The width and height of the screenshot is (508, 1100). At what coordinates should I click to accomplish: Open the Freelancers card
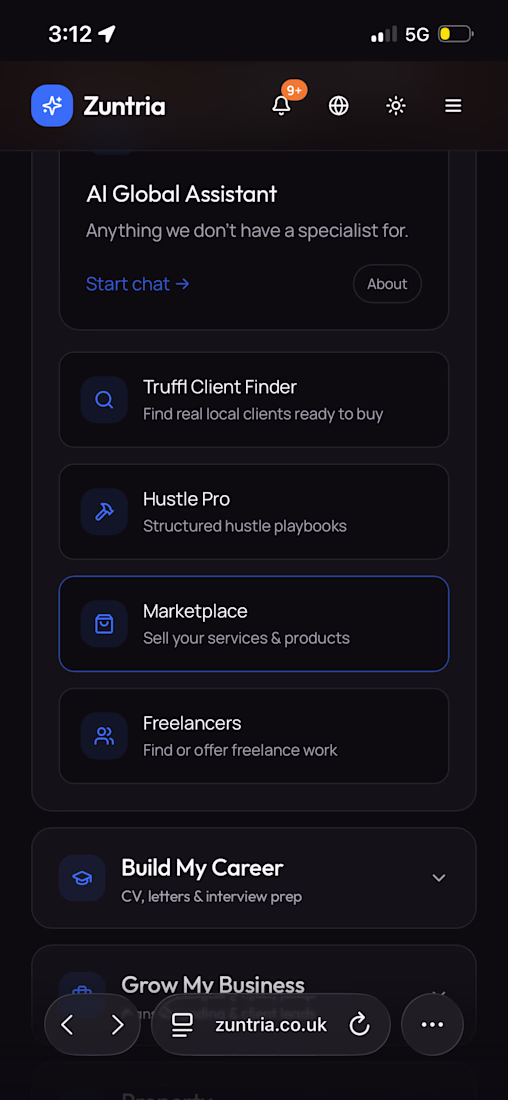tap(254, 736)
